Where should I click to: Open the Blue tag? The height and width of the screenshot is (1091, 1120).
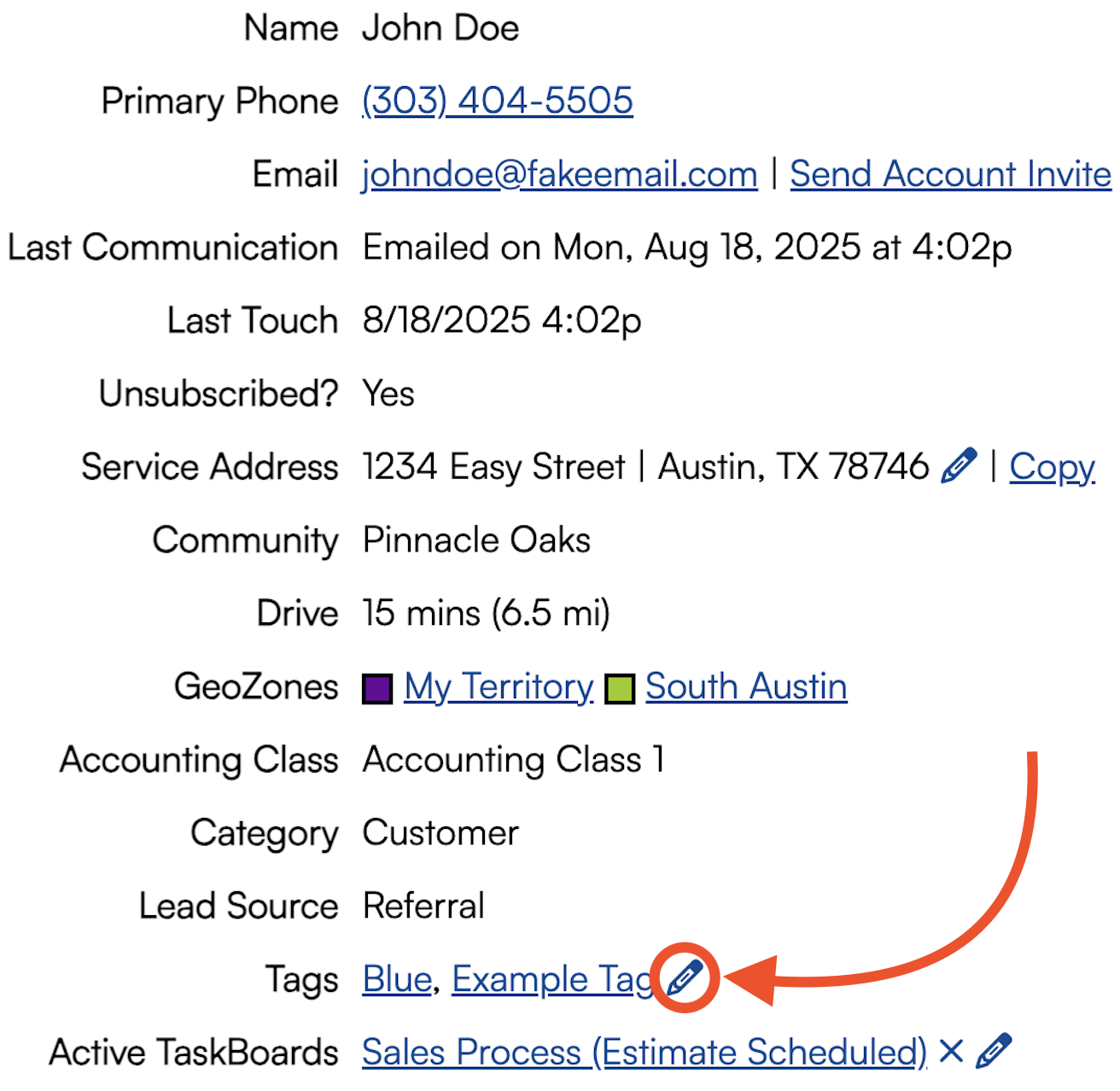(x=397, y=979)
